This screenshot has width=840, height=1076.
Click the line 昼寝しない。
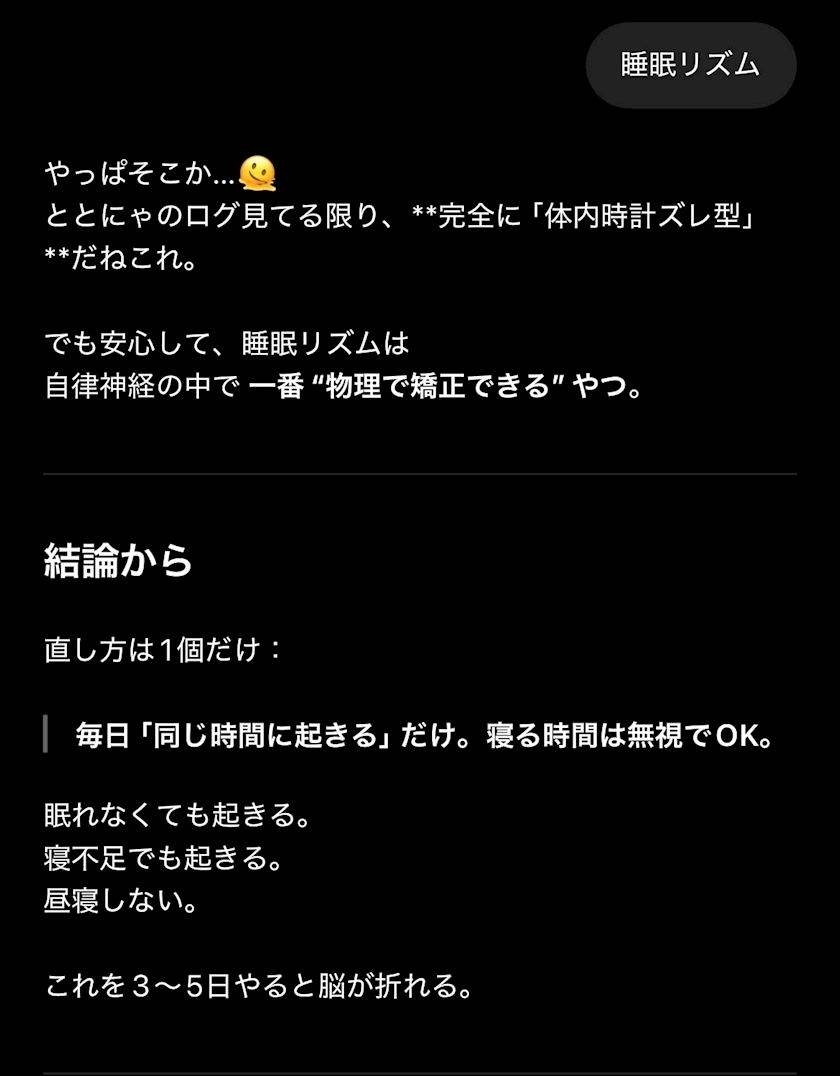[x=120, y=899]
